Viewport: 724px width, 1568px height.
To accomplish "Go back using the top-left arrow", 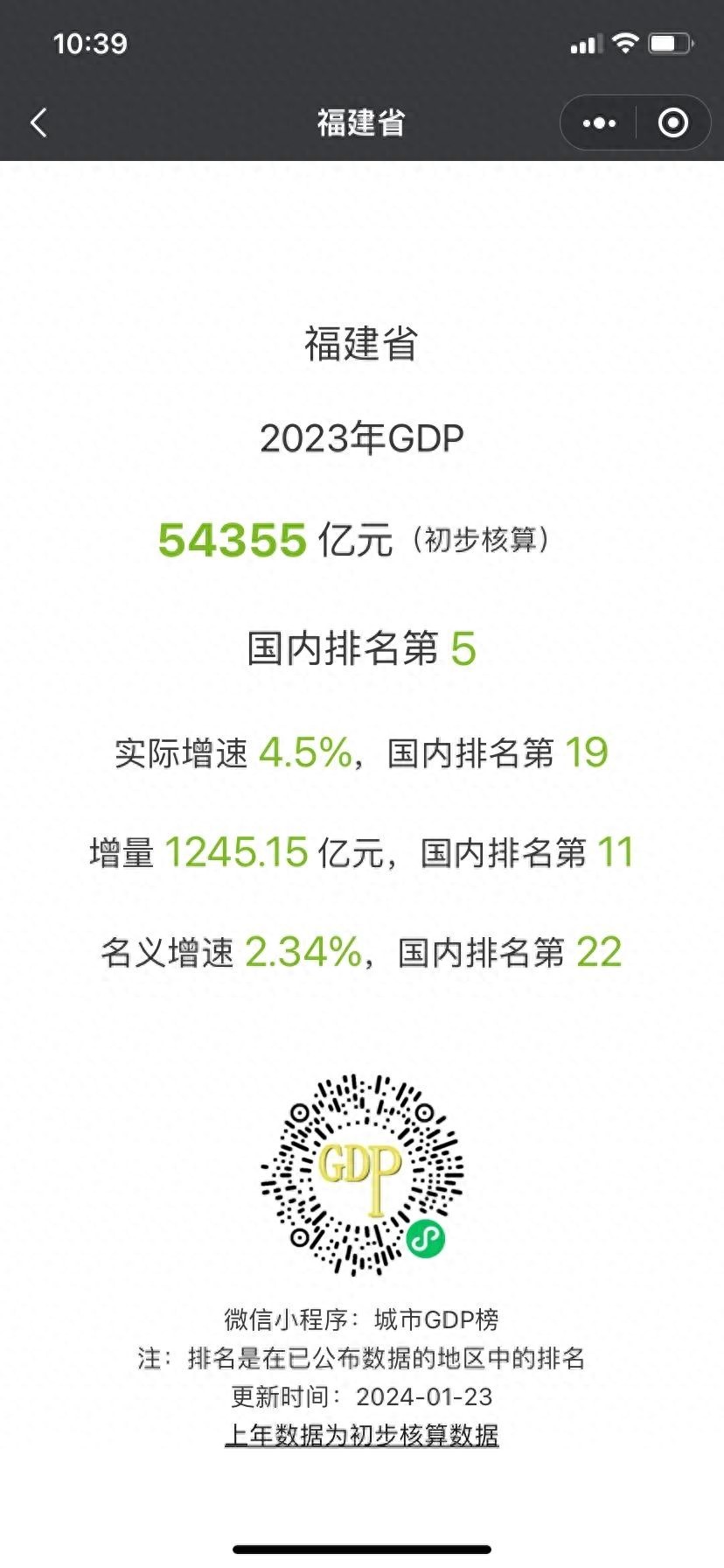I will pos(38,123).
